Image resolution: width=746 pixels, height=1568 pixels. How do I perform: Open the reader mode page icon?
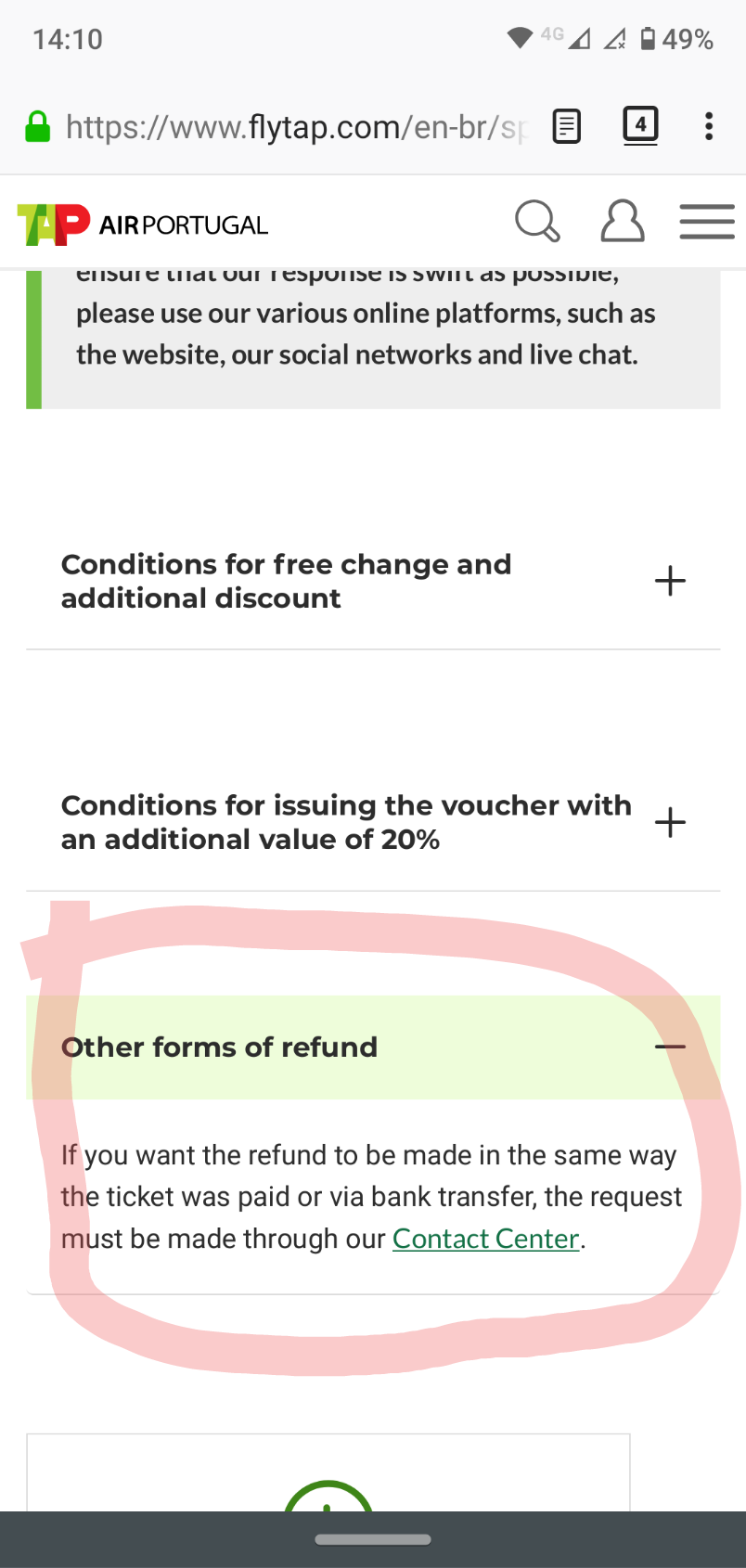(566, 126)
